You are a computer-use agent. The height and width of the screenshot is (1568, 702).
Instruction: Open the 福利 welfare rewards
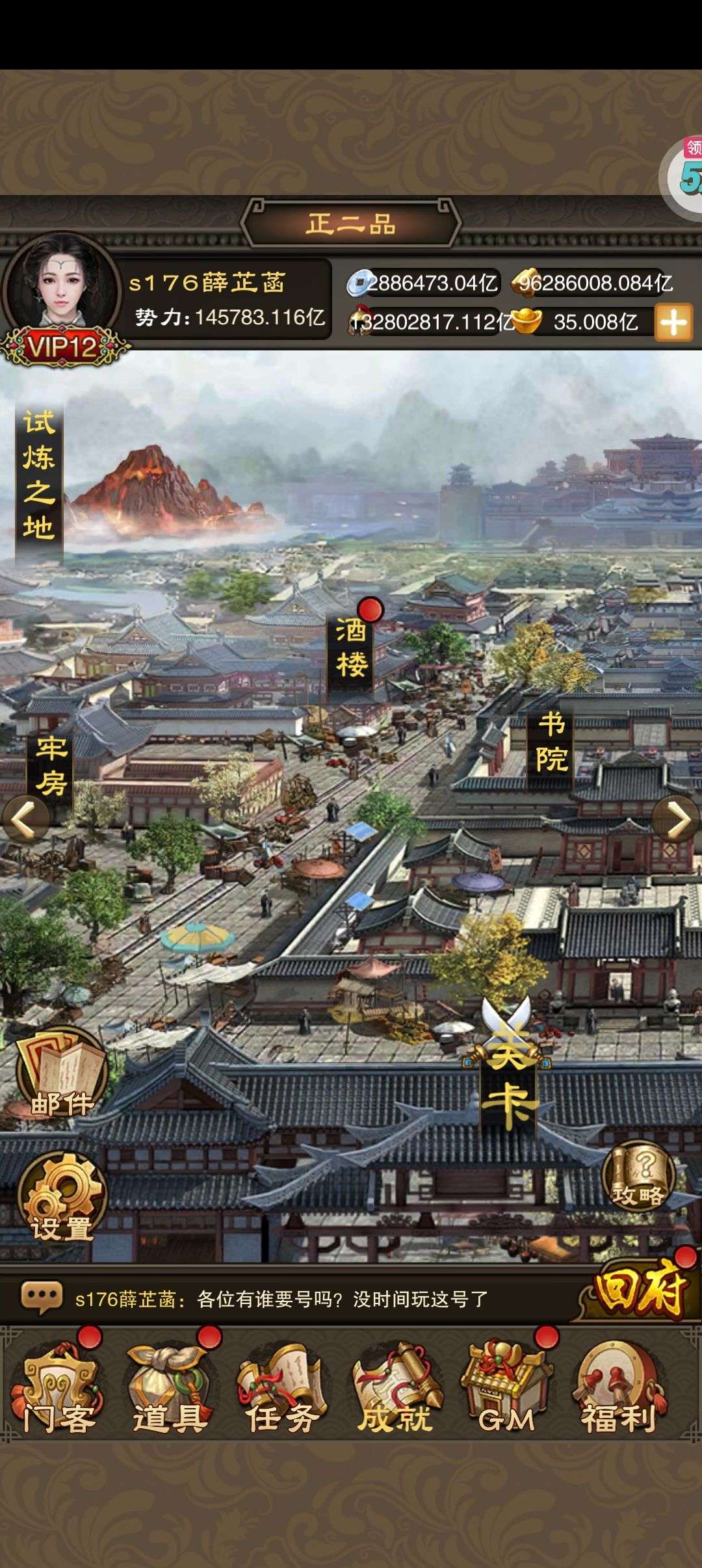(619, 1387)
